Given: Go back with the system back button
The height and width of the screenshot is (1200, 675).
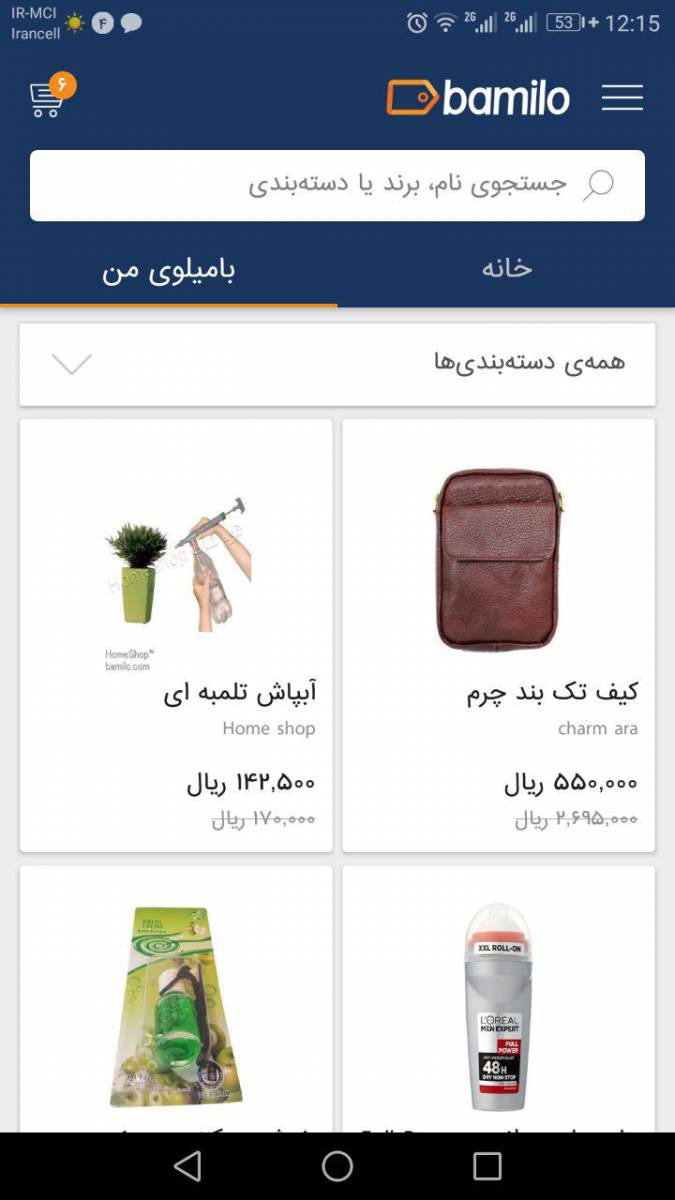Looking at the screenshot, I should pyautogui.click(x=187, y=1166).
